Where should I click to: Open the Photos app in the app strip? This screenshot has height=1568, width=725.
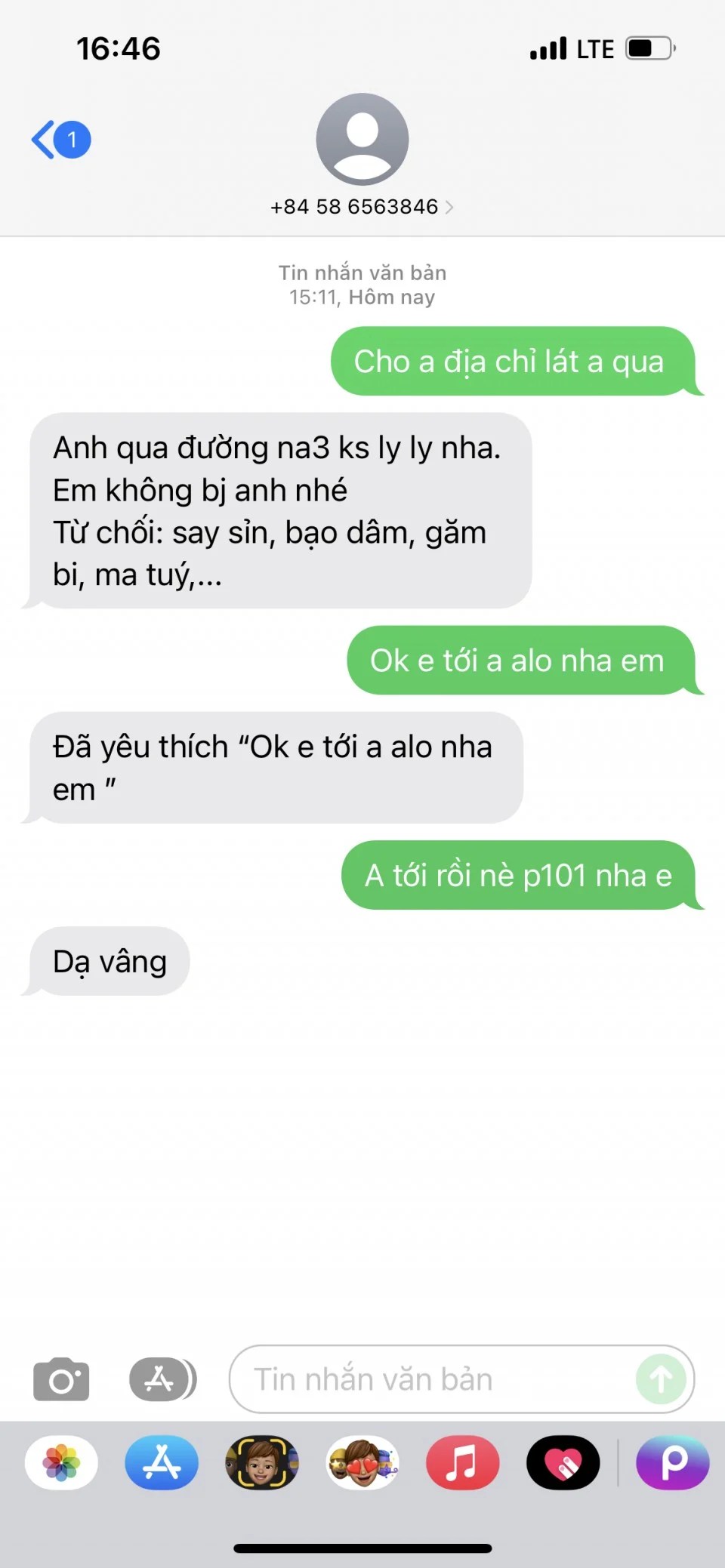61,1462
